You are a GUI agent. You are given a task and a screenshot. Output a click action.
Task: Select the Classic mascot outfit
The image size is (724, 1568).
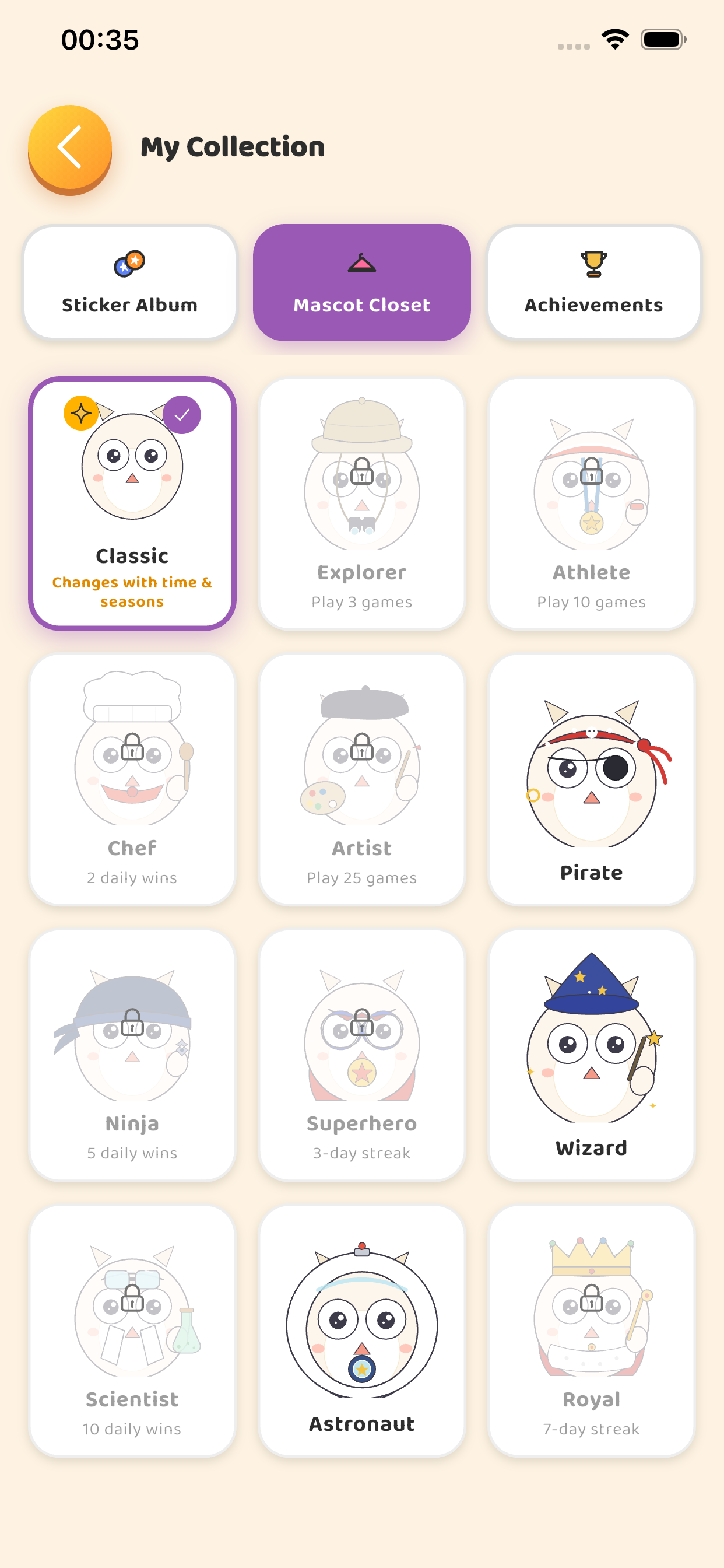click(x=132, y=503)
